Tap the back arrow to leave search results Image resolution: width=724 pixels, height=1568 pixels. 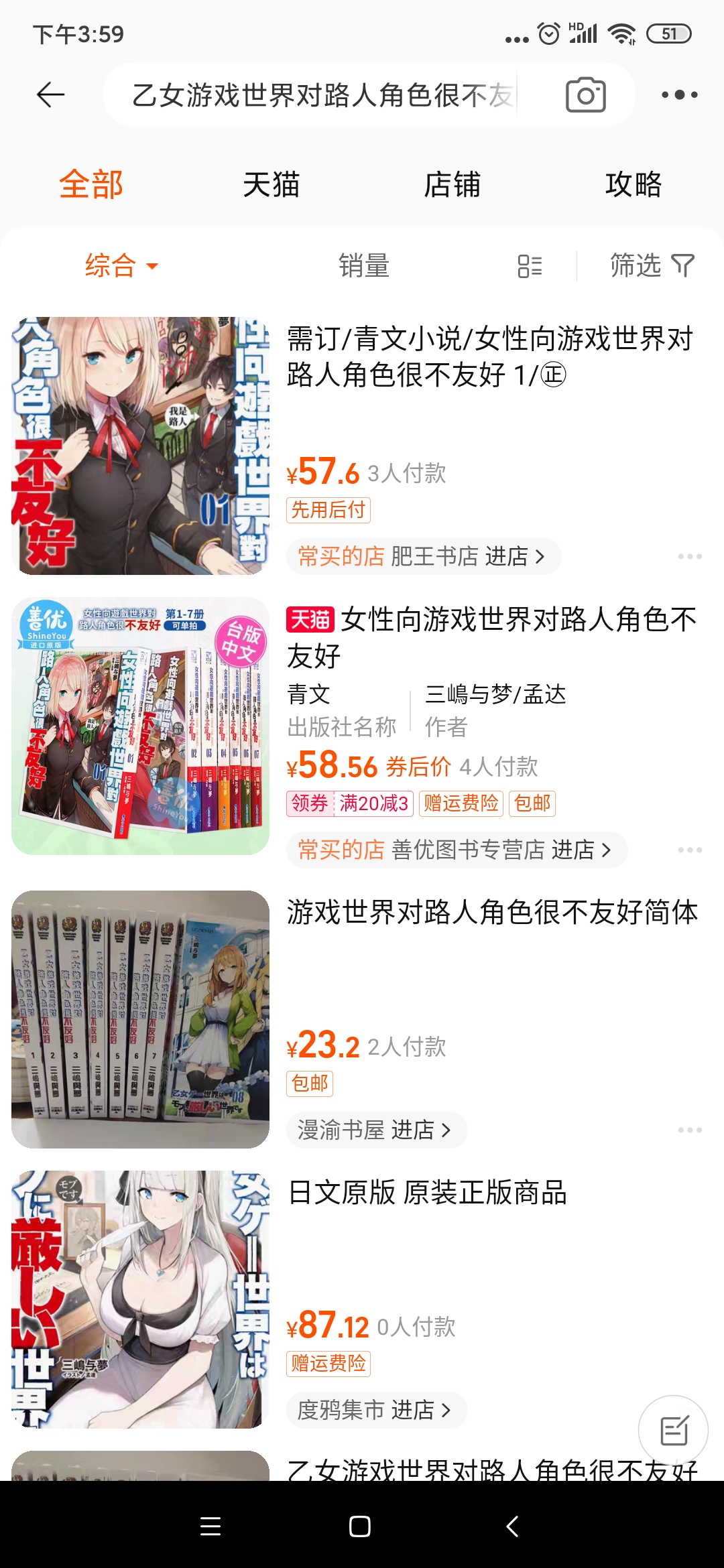pyautogui.click(x=47, y=94)
